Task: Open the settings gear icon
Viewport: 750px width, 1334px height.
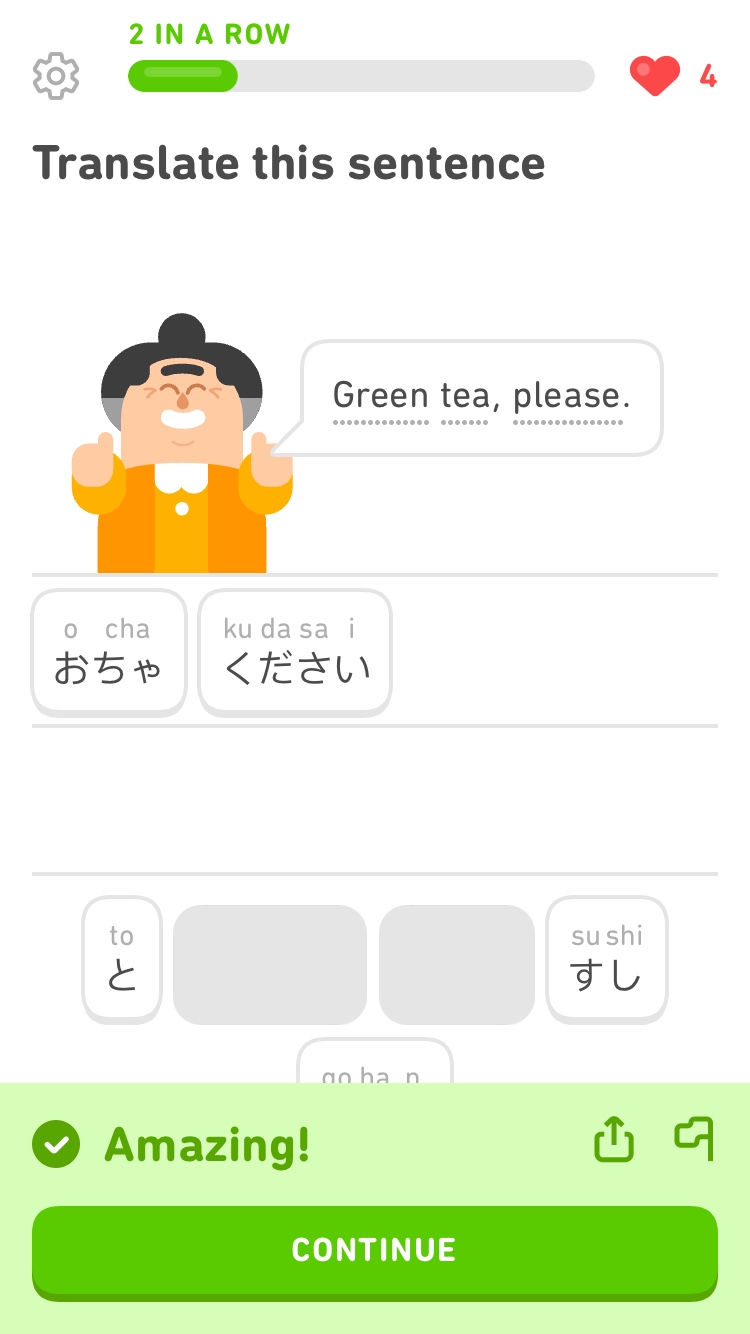Action: tap(56, 76)
